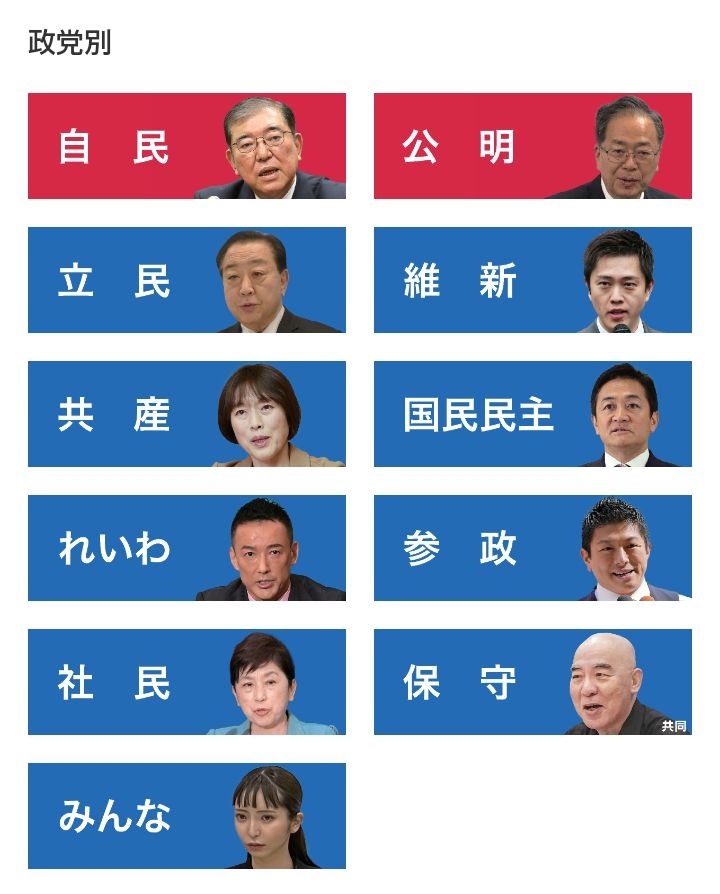The width and height of the screenshot is (720, 894).
Task: Open the 保守 party card
Action: [532, 682]
